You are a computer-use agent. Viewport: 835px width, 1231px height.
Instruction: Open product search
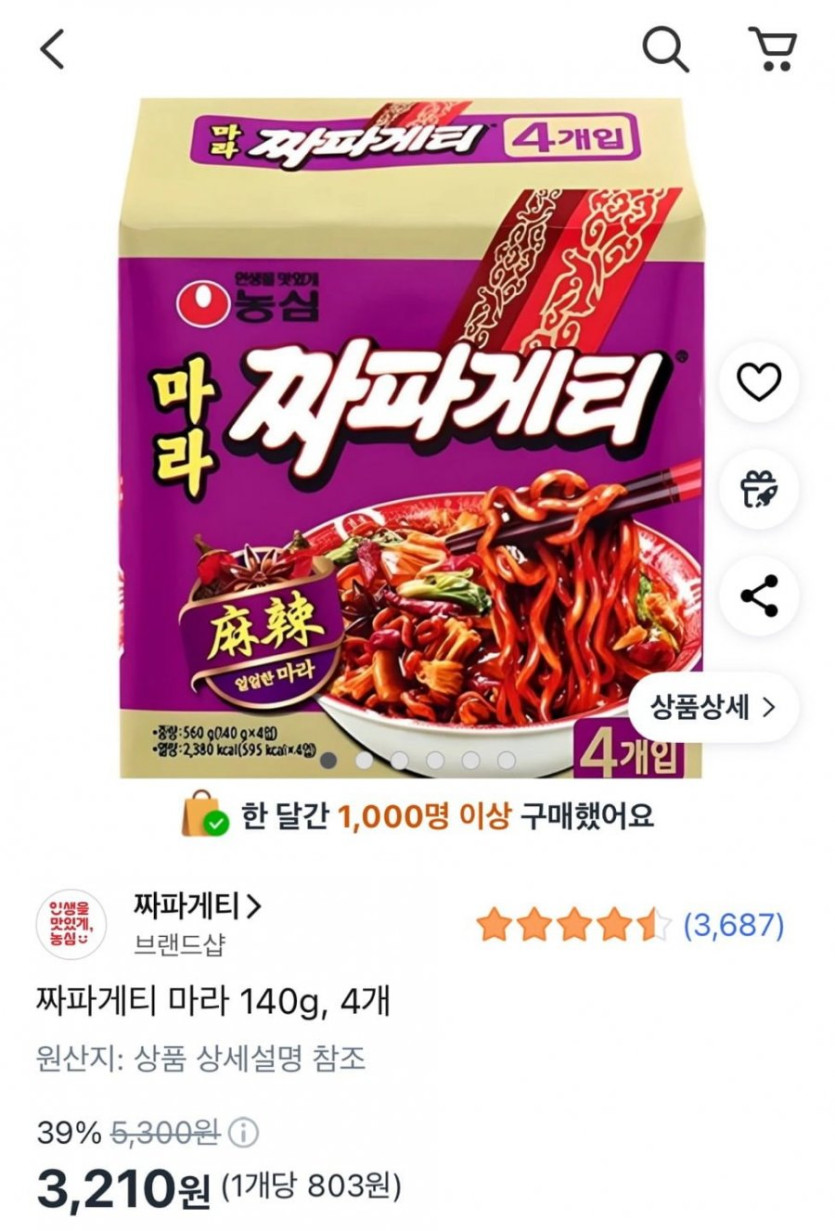pyautogui.click(x=665, y=49)
